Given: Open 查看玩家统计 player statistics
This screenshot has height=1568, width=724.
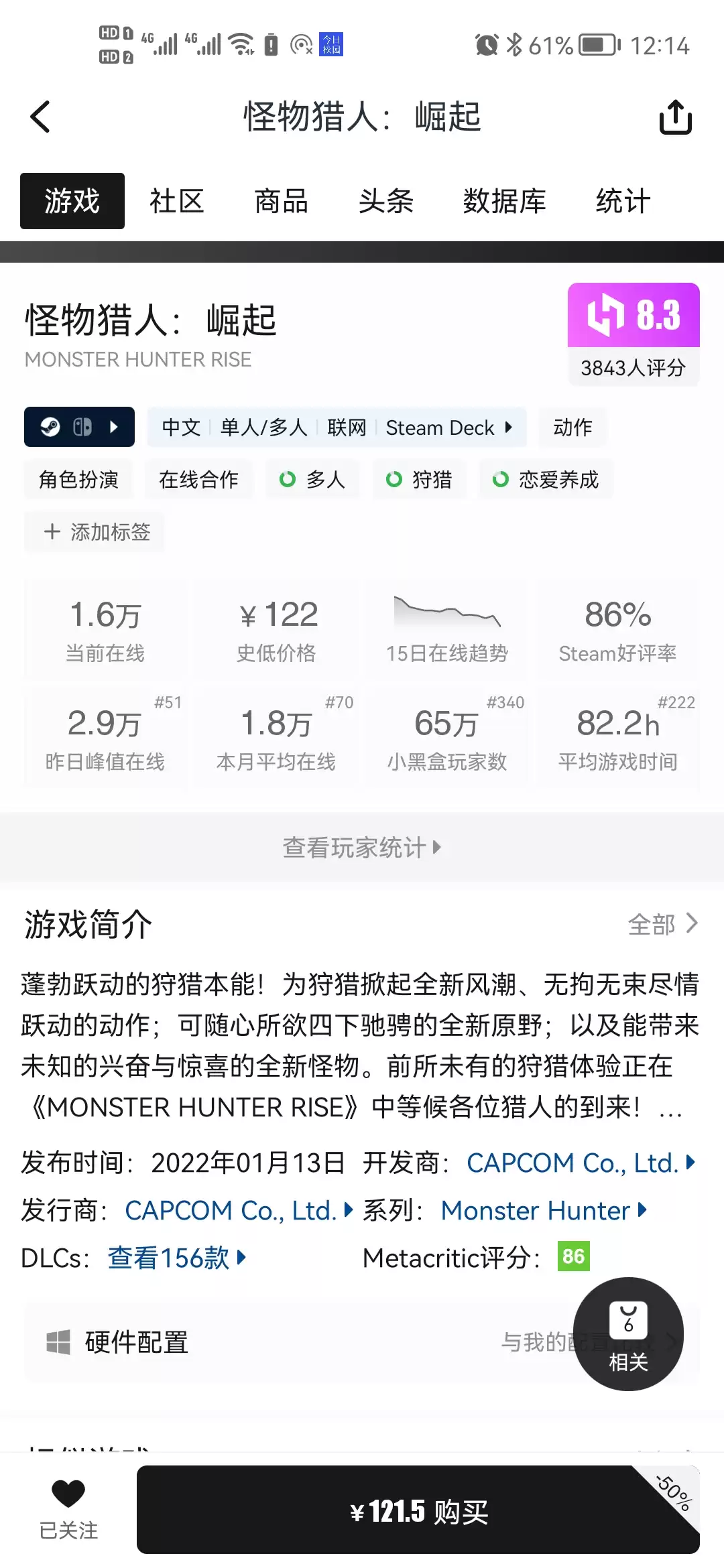Looking at the screenshot, I should [x=362, y=848].
